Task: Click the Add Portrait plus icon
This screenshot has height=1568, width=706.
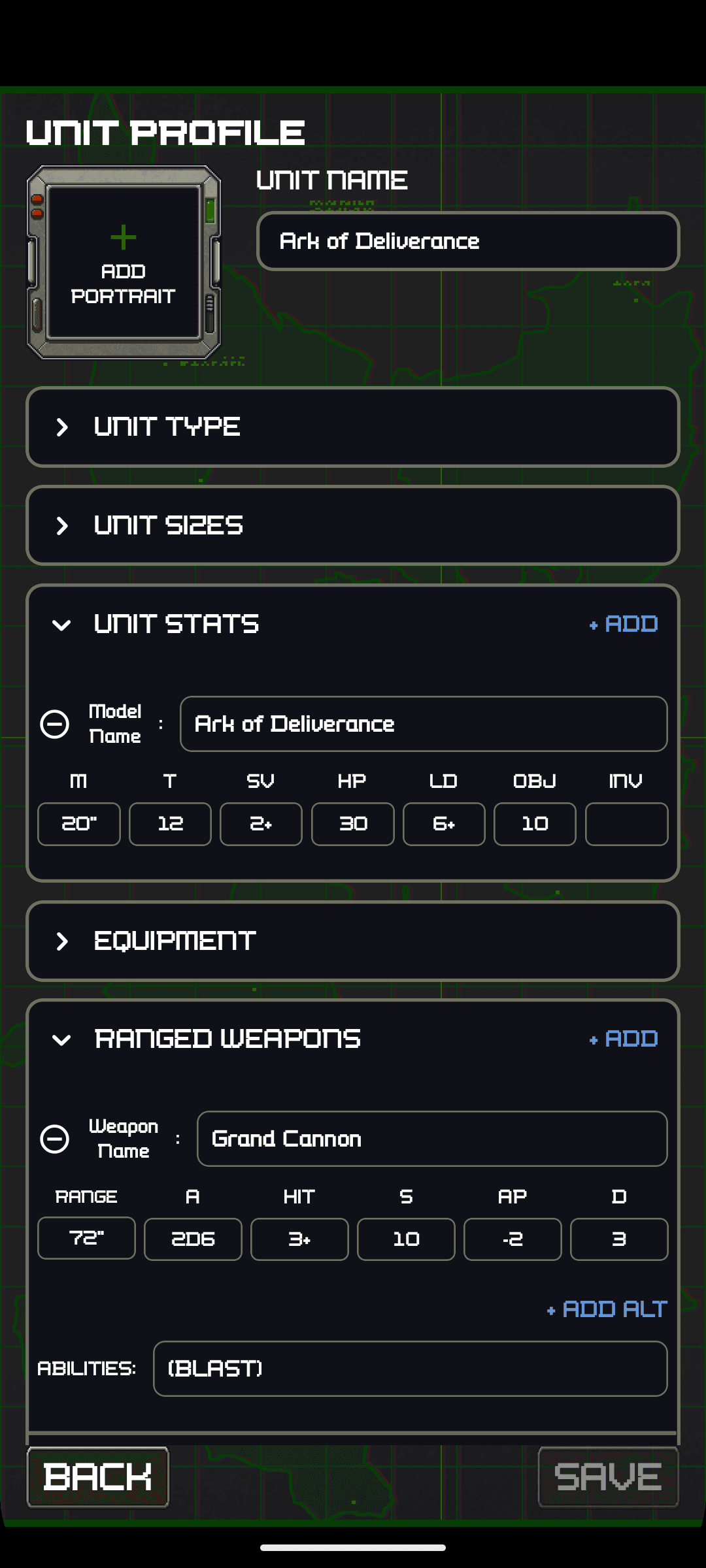Action: pyautogui.click(x=123, y=237)
